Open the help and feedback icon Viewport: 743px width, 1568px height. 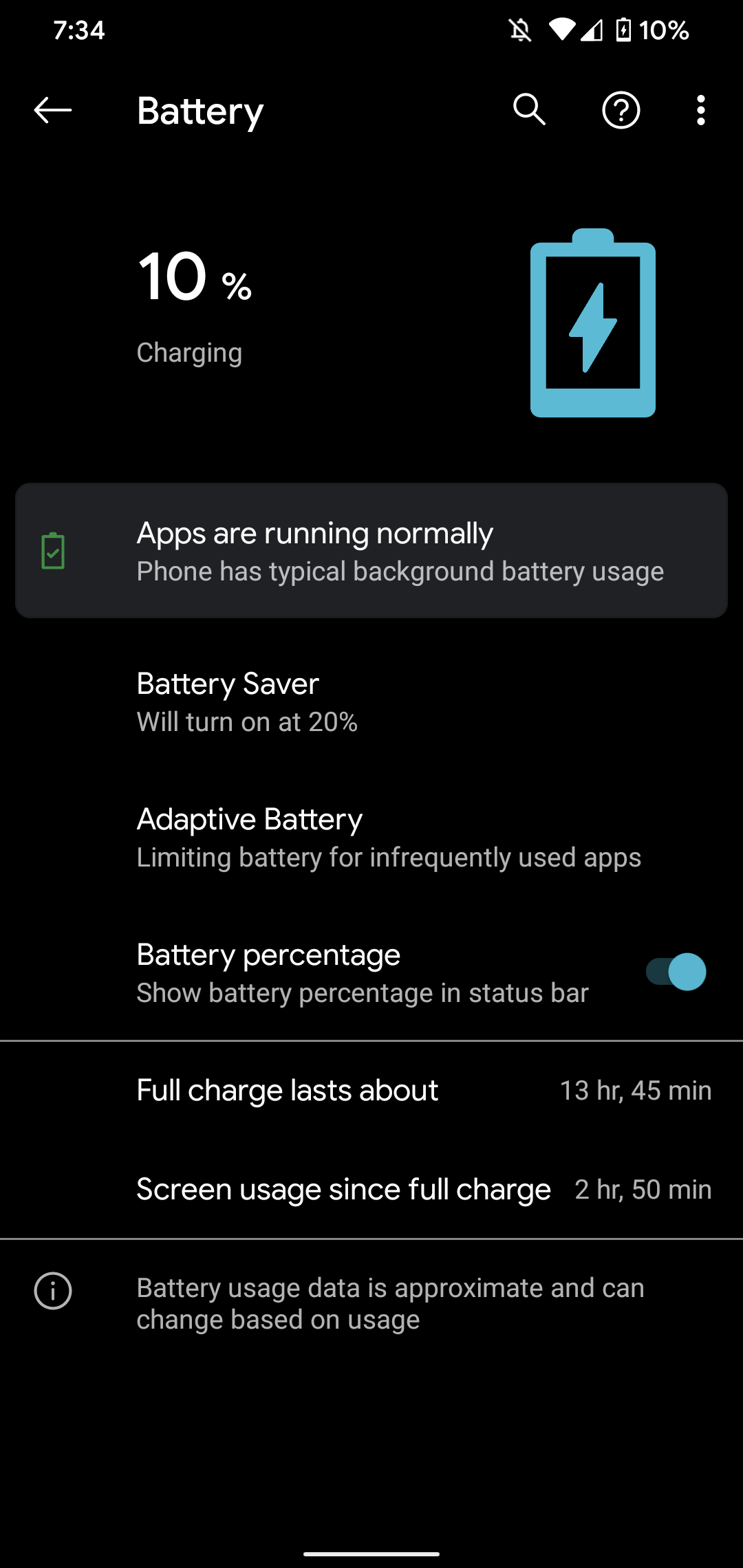click(x=621, y=110)
